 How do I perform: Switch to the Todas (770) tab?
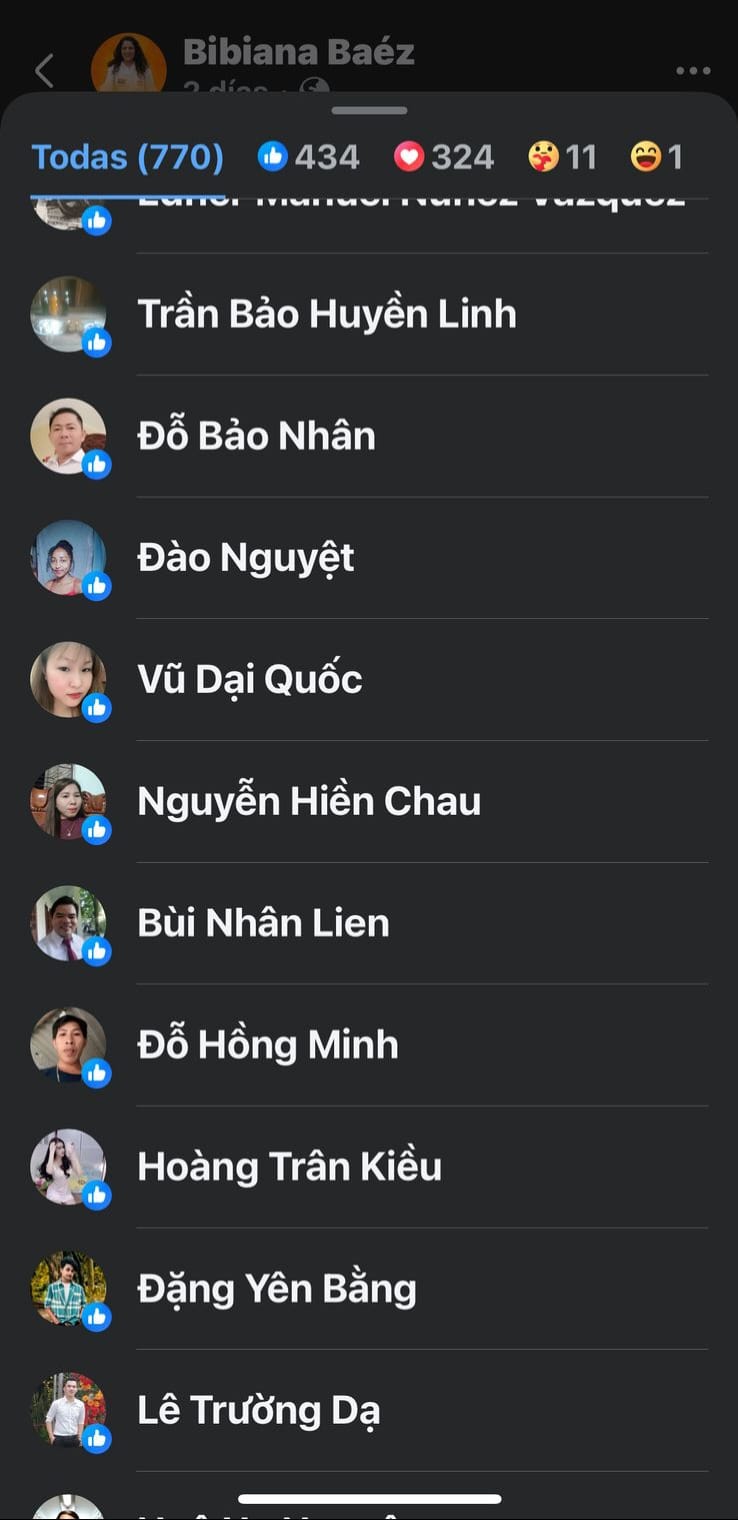[128, 157]
